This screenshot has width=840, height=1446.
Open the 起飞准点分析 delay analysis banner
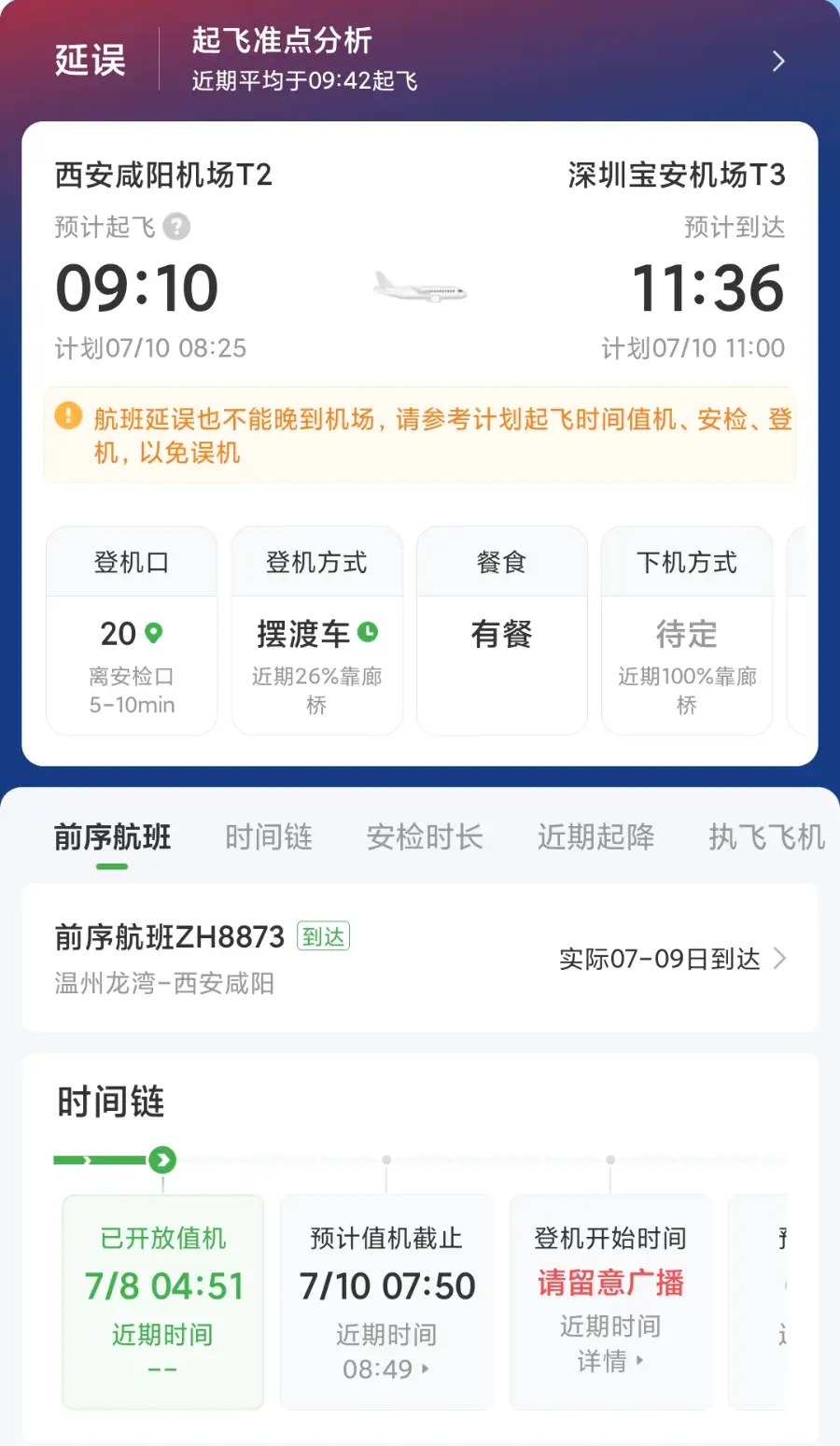pyautogui.click(x=420, y=62)
